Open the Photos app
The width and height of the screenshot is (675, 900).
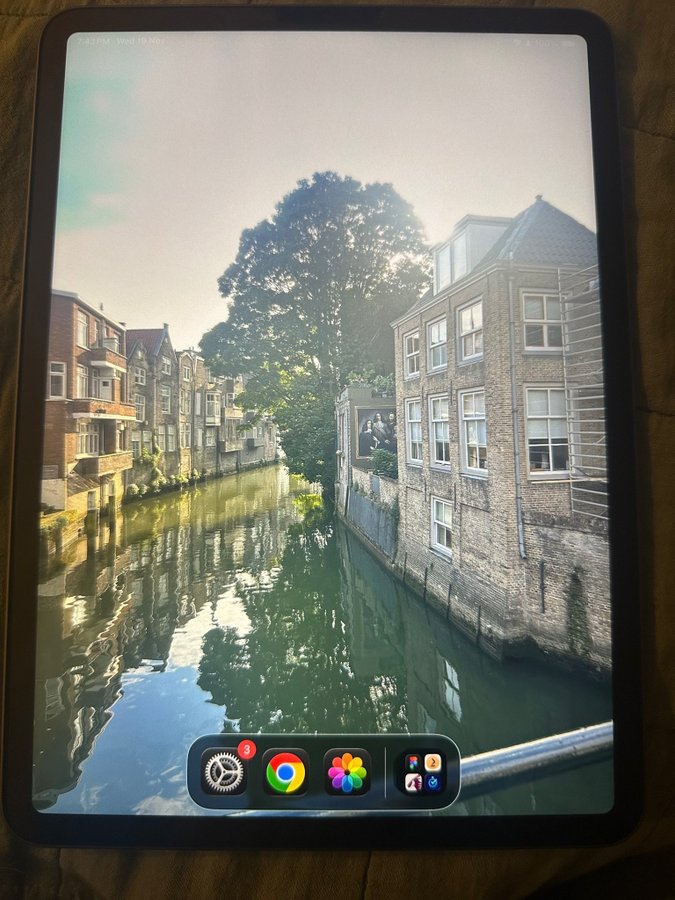347,772
